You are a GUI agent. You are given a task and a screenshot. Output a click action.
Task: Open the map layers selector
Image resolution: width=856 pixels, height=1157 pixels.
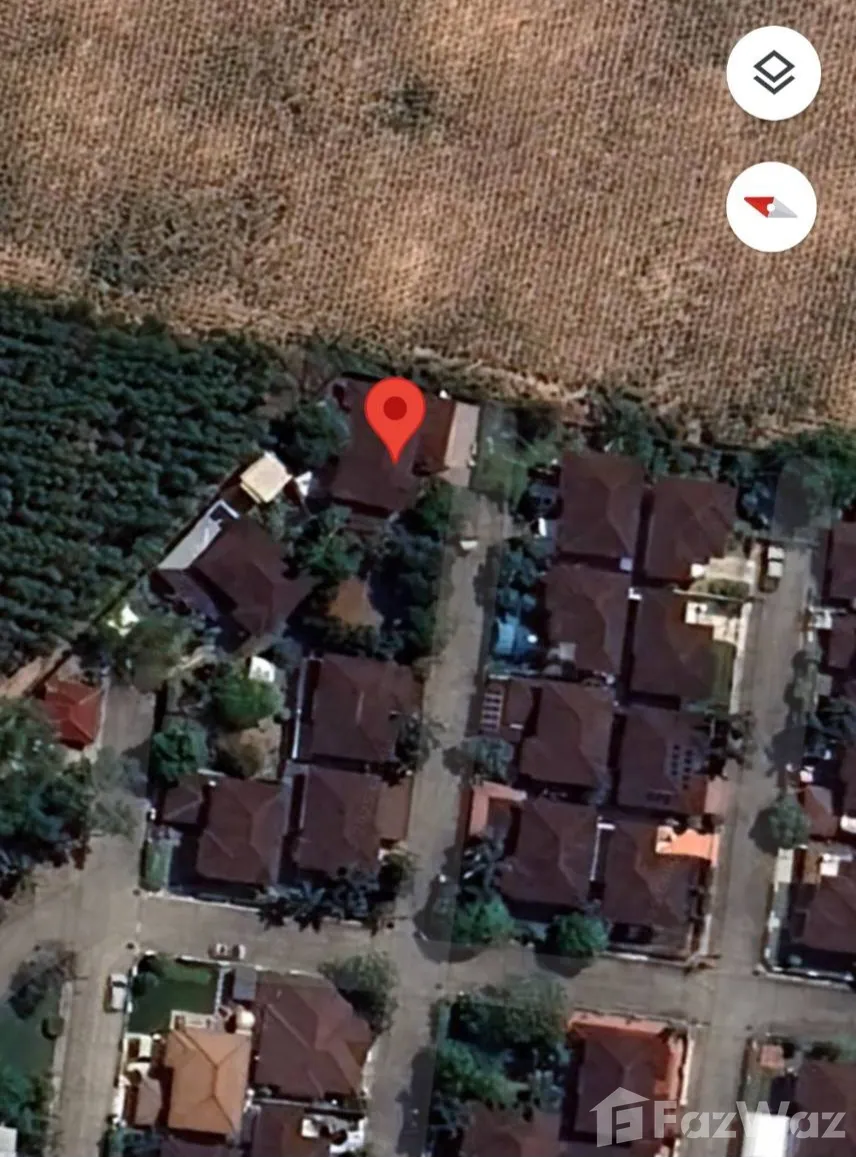point(773,73)
